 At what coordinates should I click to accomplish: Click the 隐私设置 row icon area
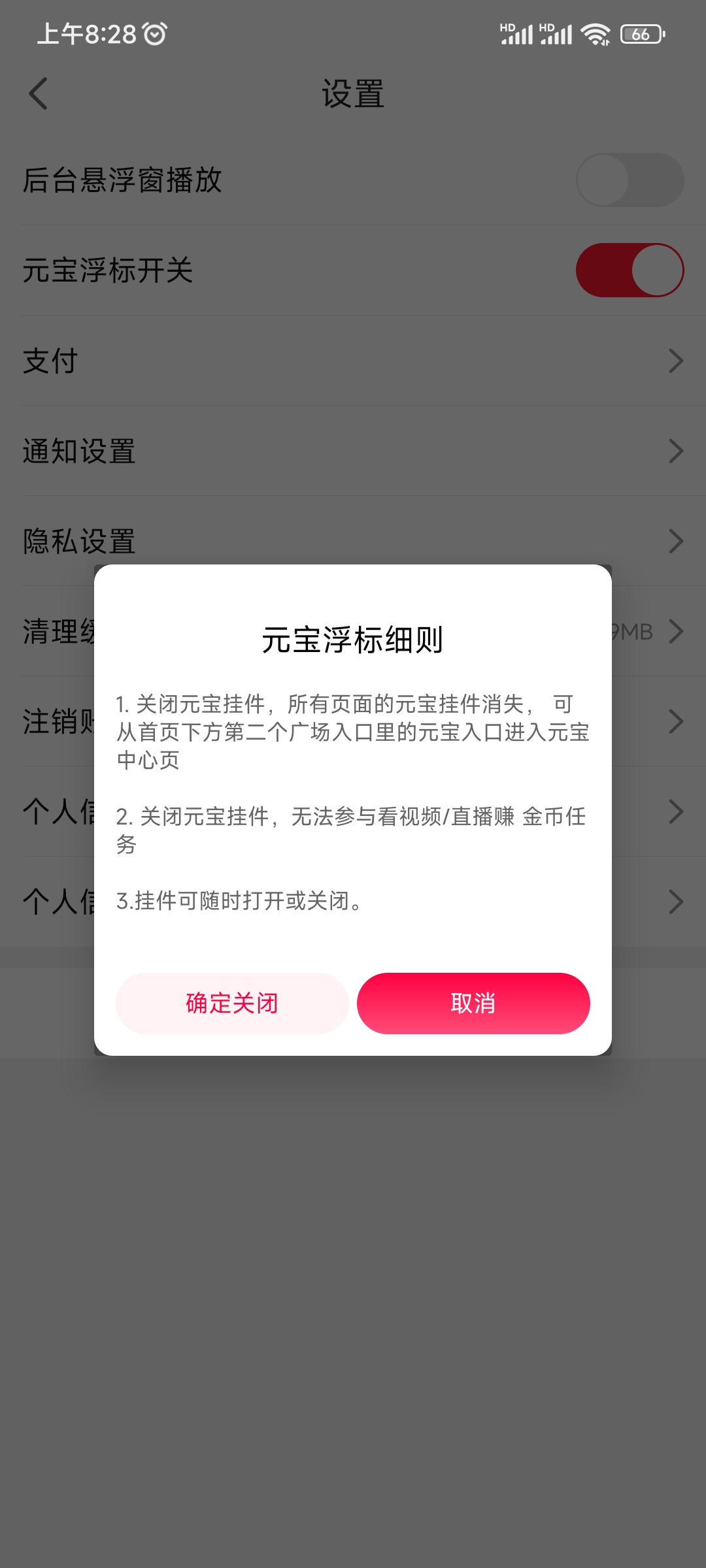coord(677,541)
